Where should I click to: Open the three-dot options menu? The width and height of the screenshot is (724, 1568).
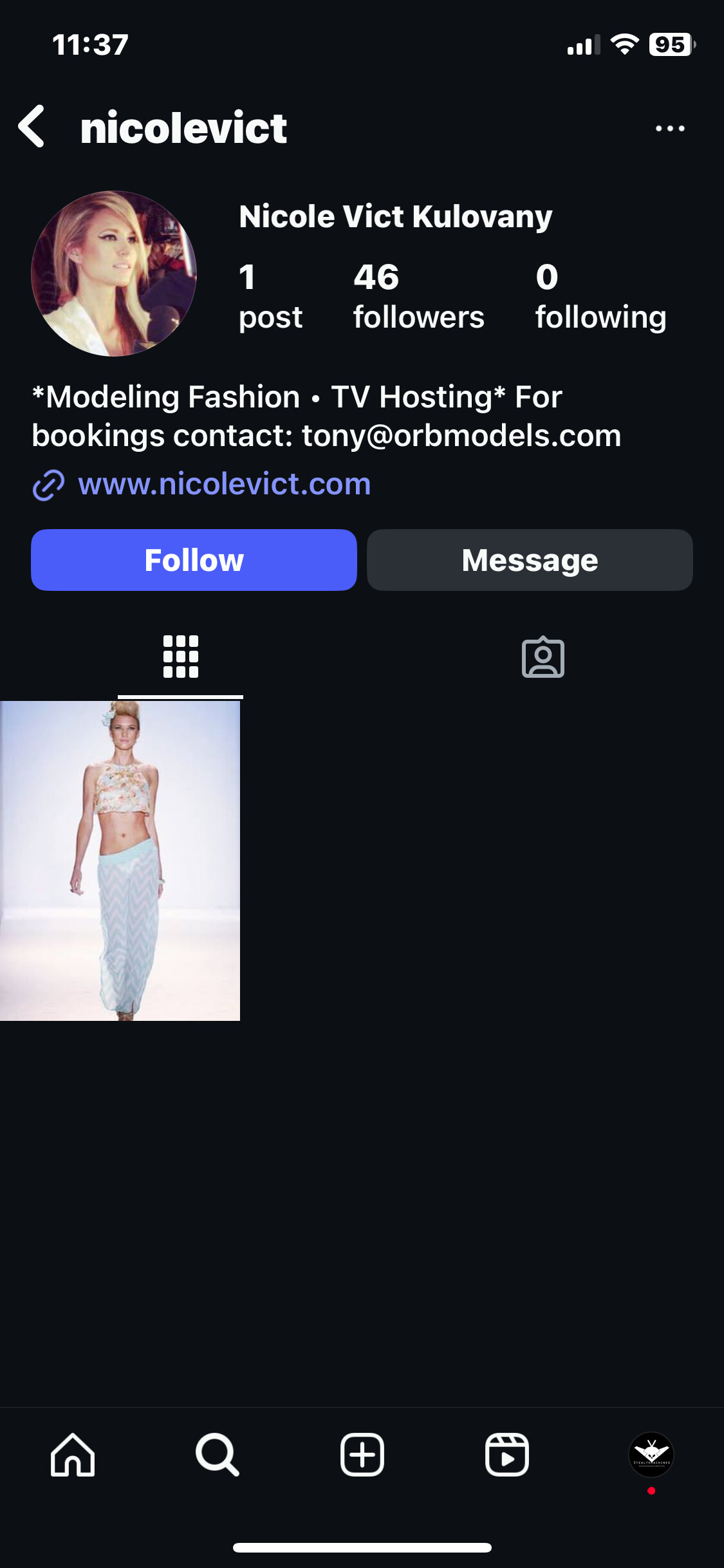(x=670, y=129)
